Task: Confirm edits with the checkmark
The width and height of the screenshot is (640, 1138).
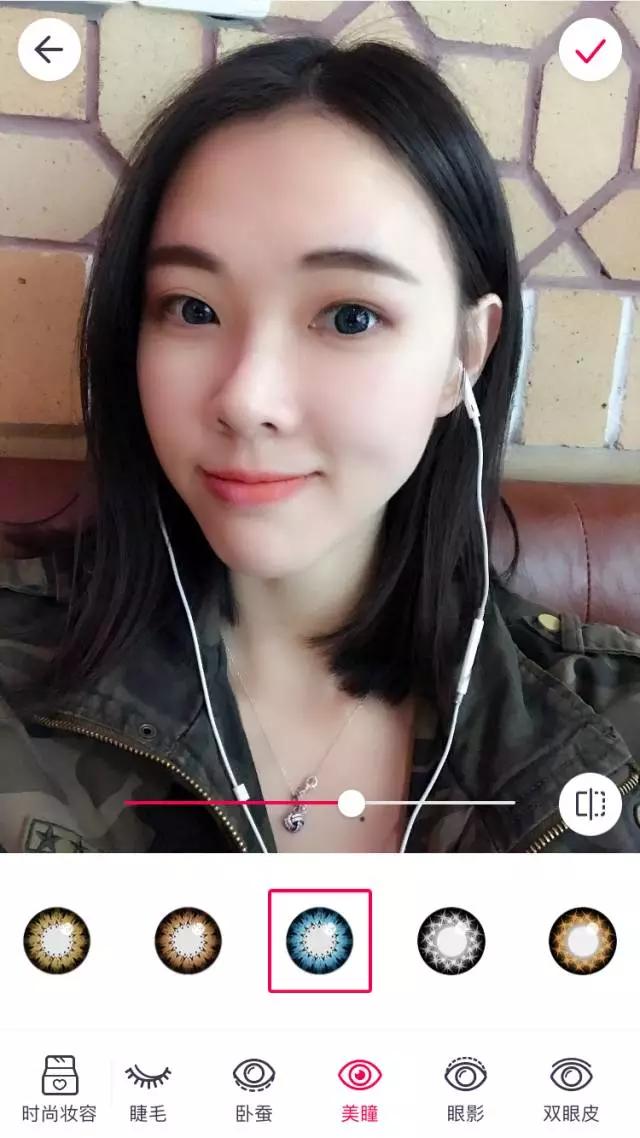Action: click(590, 50)
